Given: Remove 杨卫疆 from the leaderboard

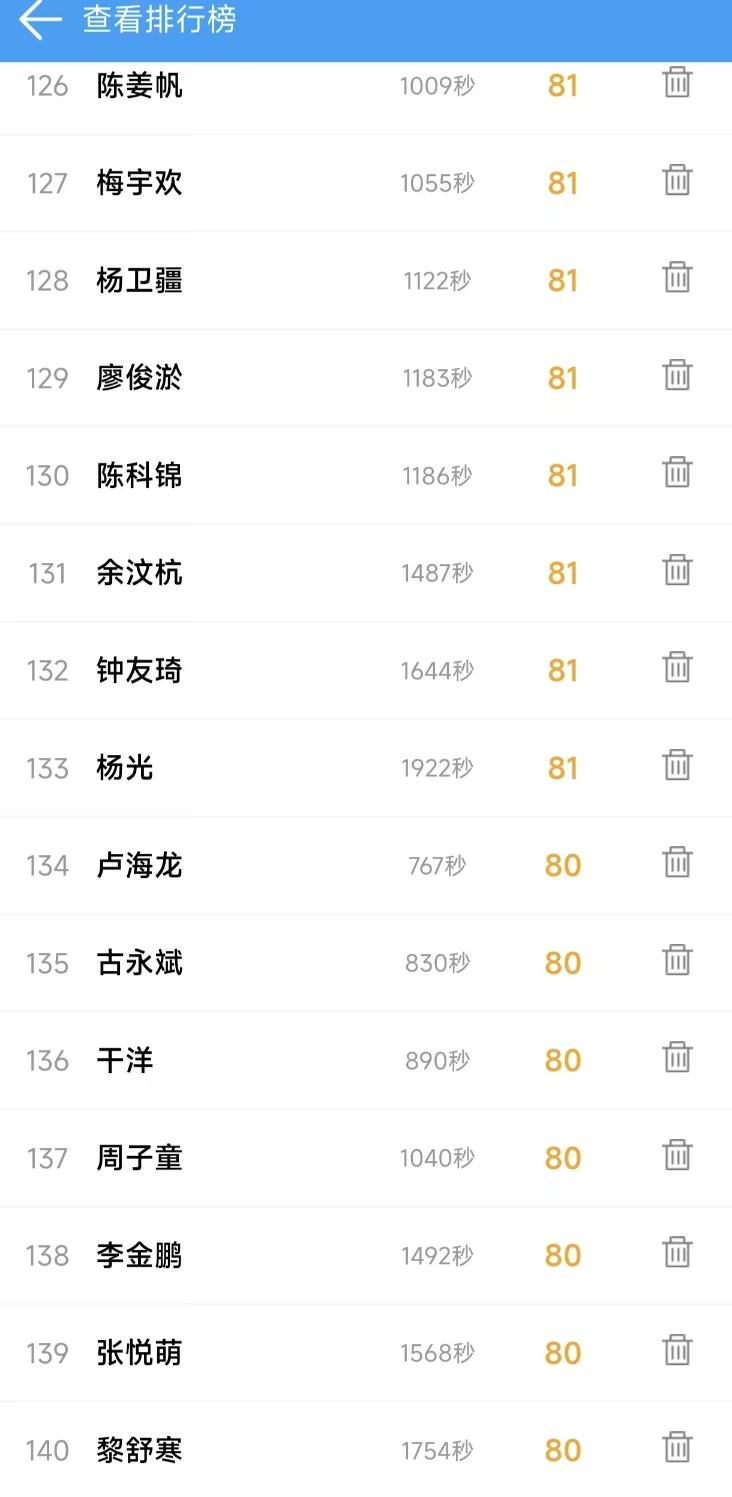Looking at the screenshot, I should [x=677, y=277].
